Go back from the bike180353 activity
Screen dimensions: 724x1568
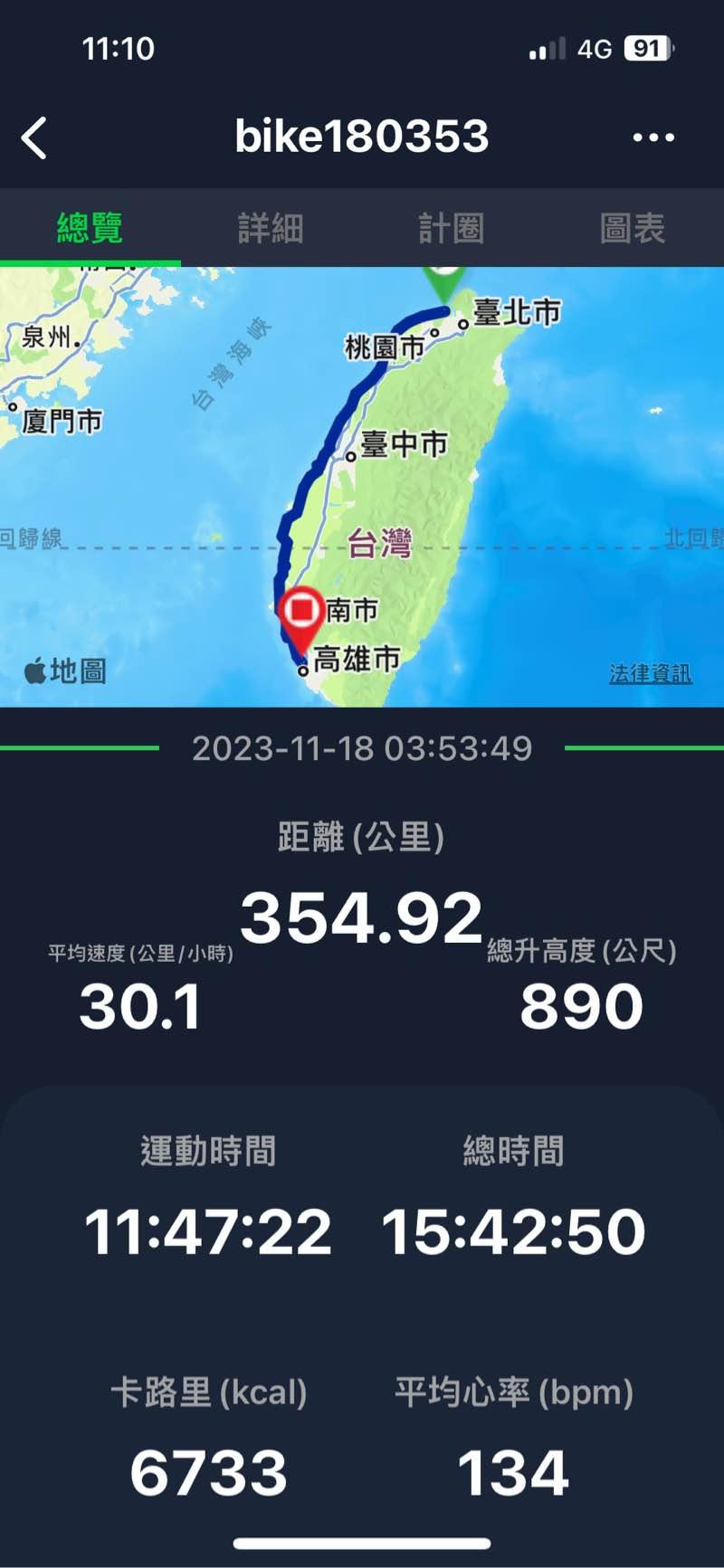click(34, 138)
